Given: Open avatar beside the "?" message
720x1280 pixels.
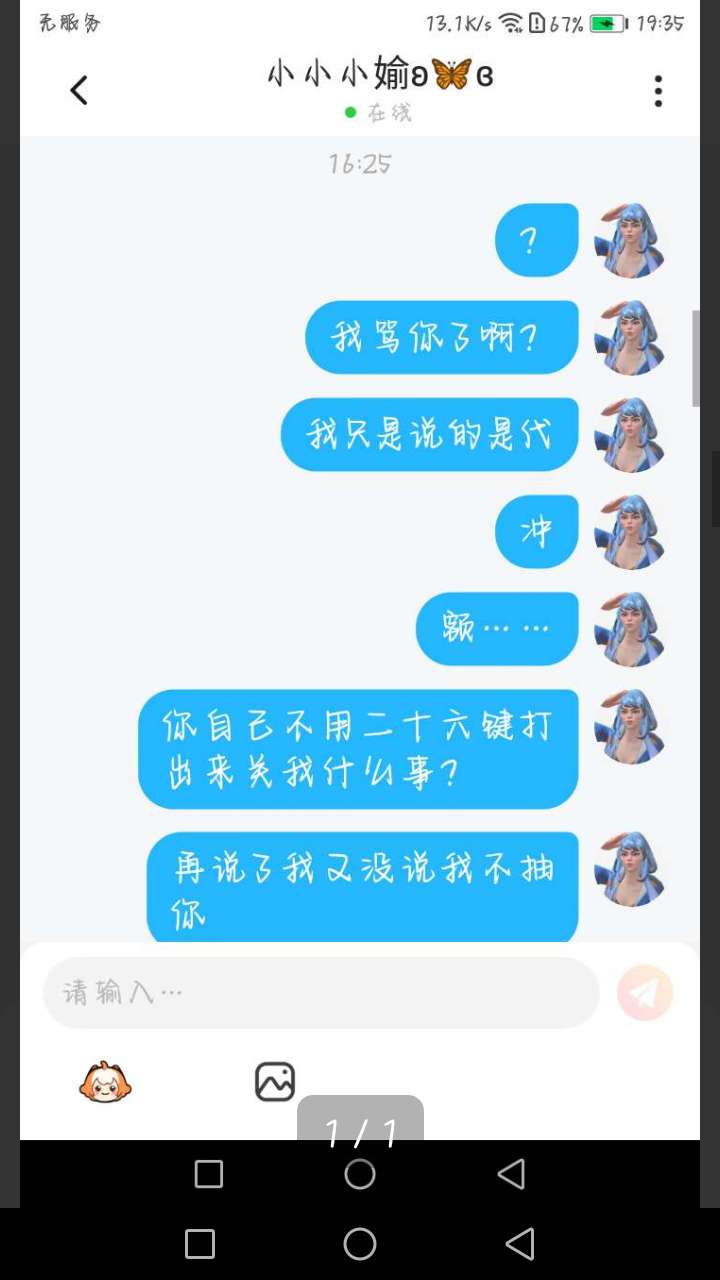Looking at the screenshot, I should click(x=630, y=241).
